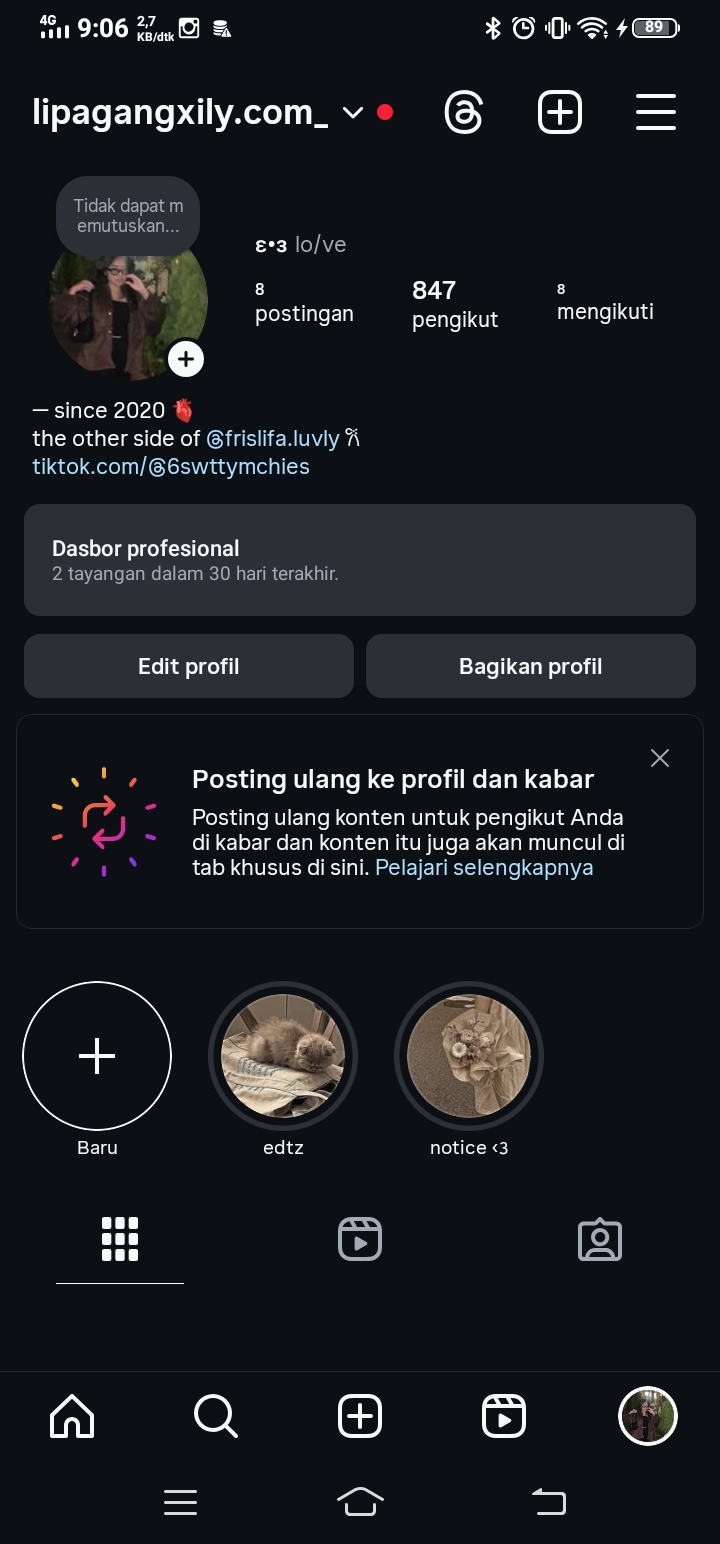View the mengikuti list
Viewport: 720px width, 1544px height.
605,304
